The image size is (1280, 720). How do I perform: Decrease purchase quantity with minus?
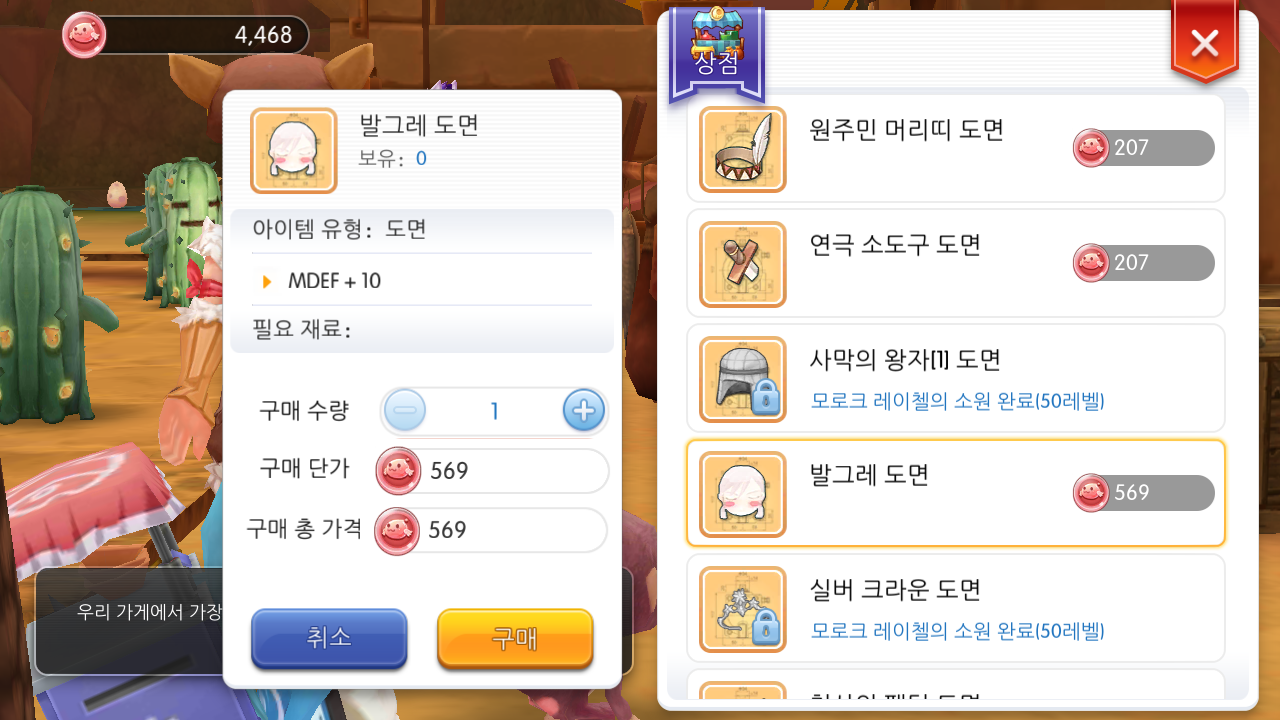(x=405, y=410)
